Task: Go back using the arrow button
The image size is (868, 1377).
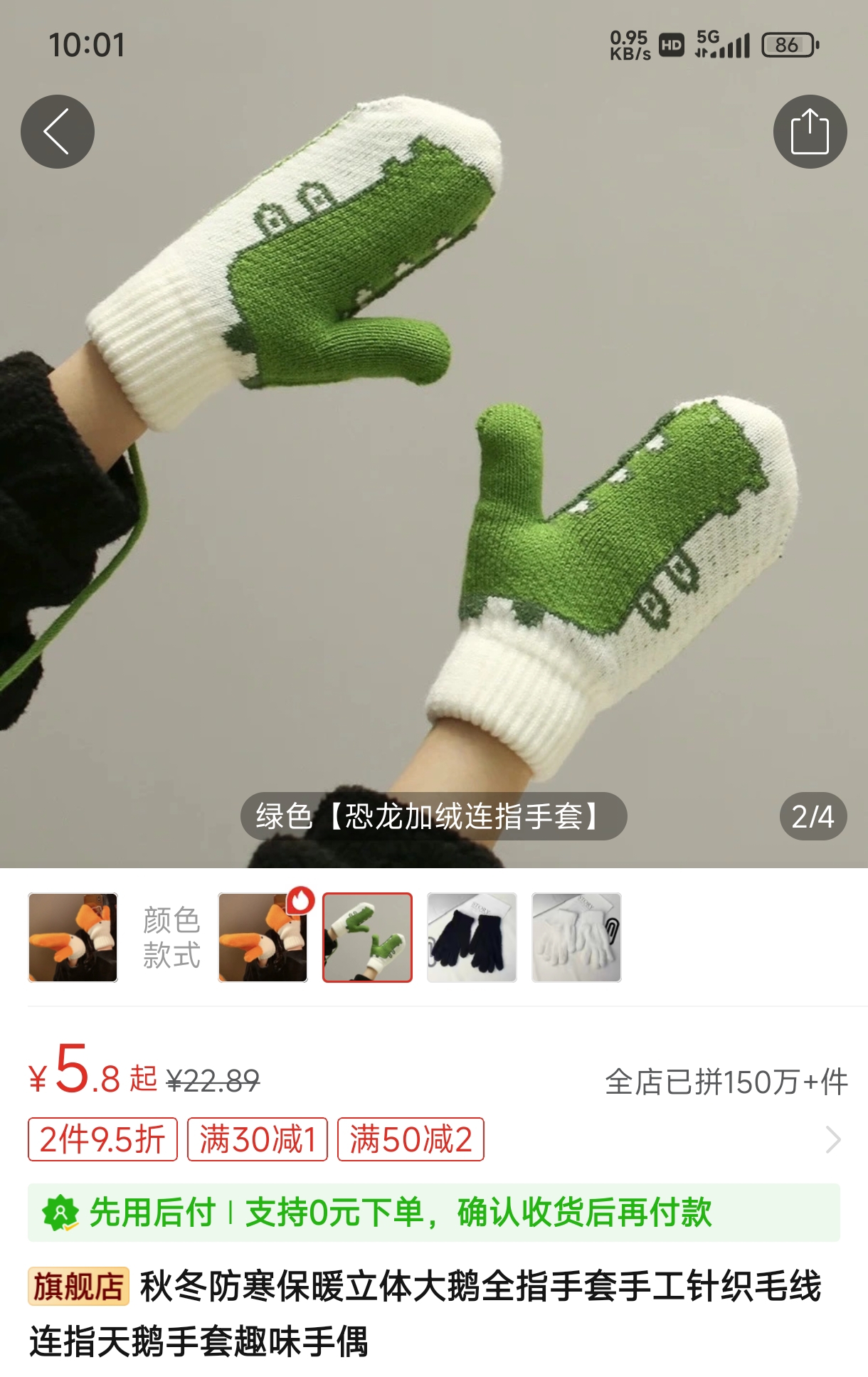Action: point(58,132)
